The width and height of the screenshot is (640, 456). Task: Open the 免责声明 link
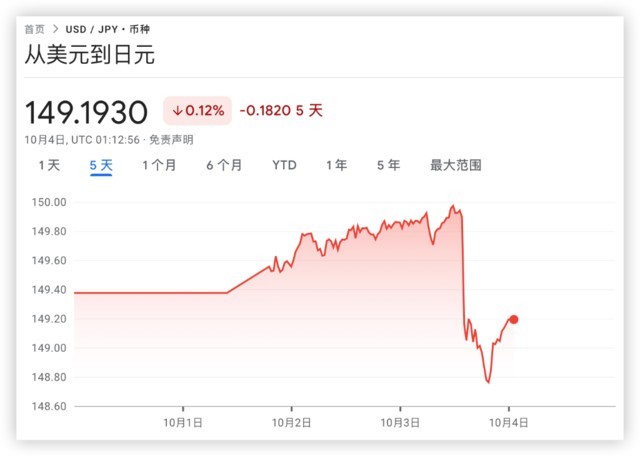171,139
